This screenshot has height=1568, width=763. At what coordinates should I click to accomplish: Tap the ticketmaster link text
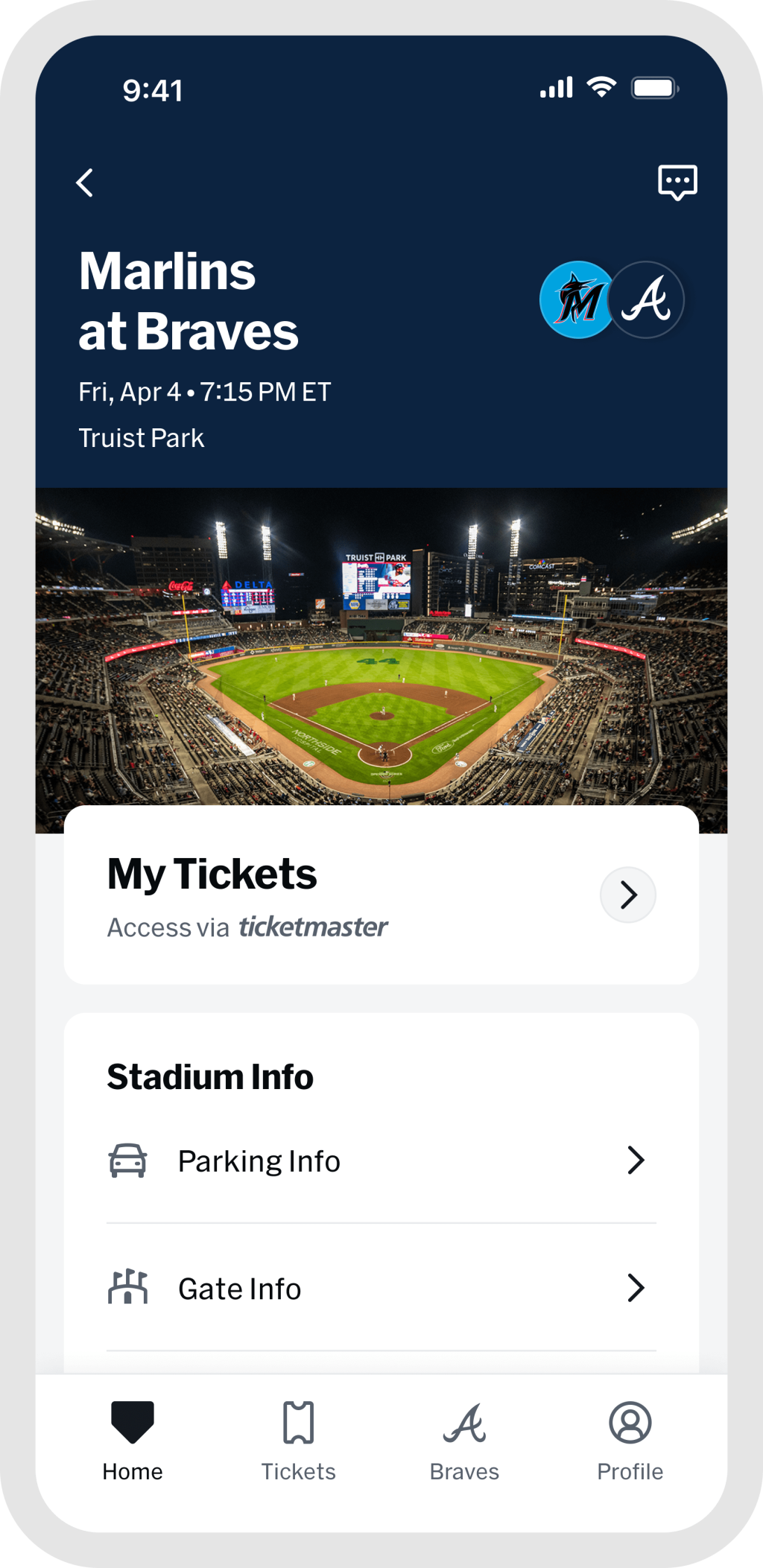314,926
